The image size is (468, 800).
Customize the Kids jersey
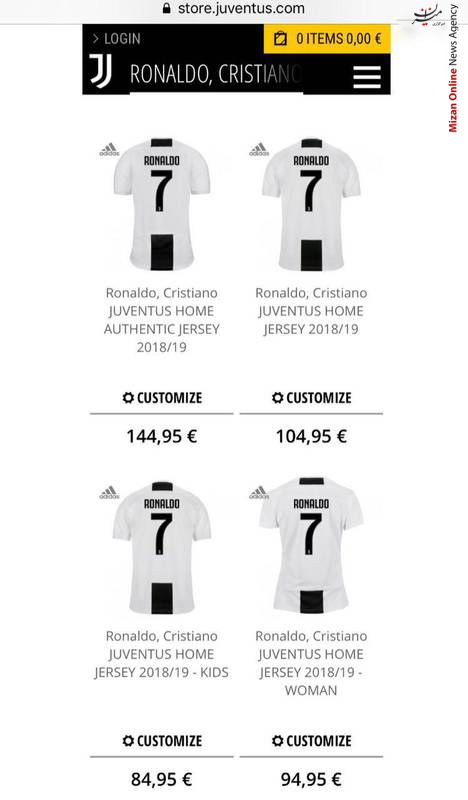[x=162, y=741]
